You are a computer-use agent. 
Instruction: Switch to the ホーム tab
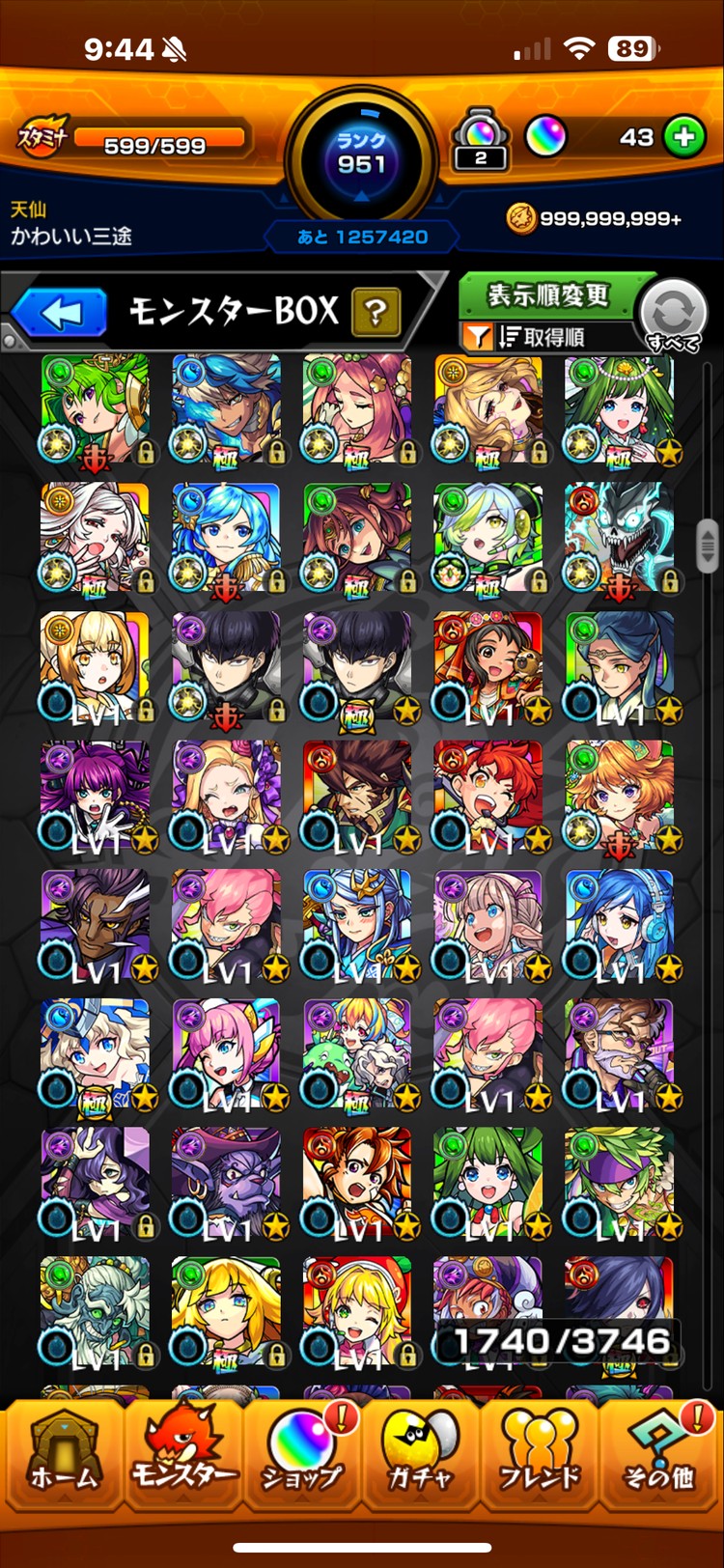pyautogui.click(x=64, y=1460)
